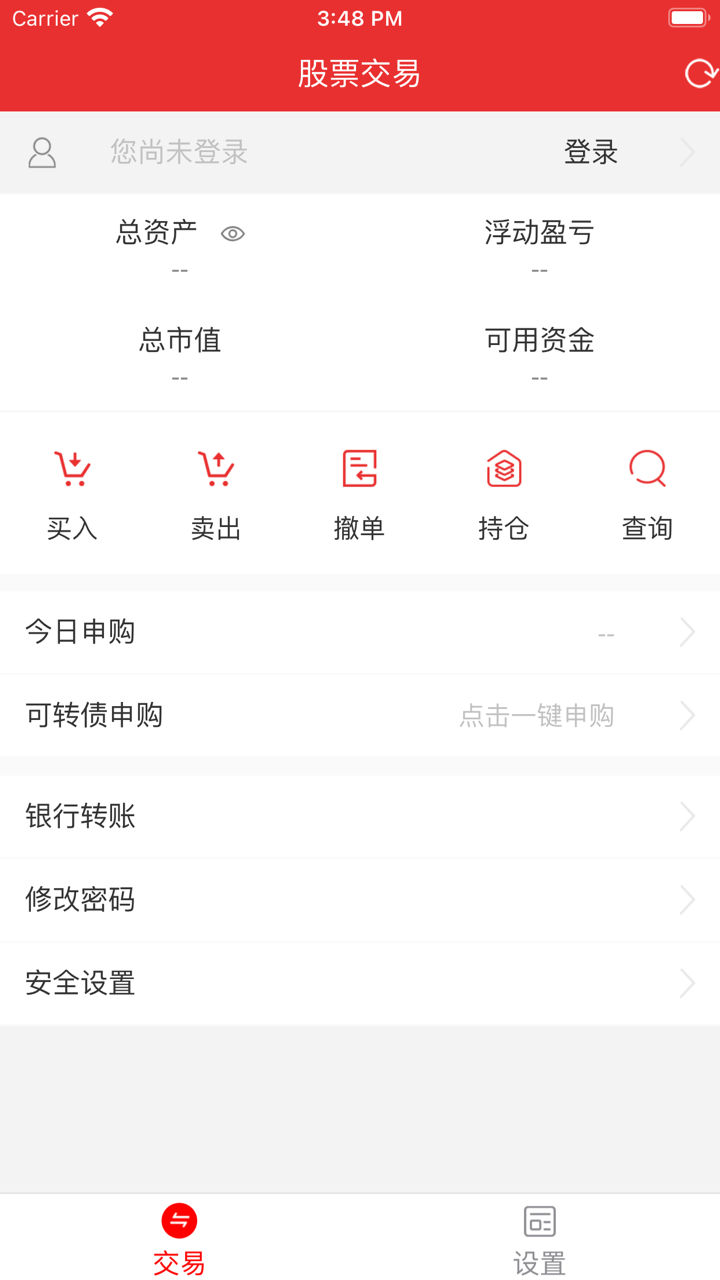
Task: Tap 点击一键申购 to subscribe convertible bonds
Action: click(x=536, y=715)
